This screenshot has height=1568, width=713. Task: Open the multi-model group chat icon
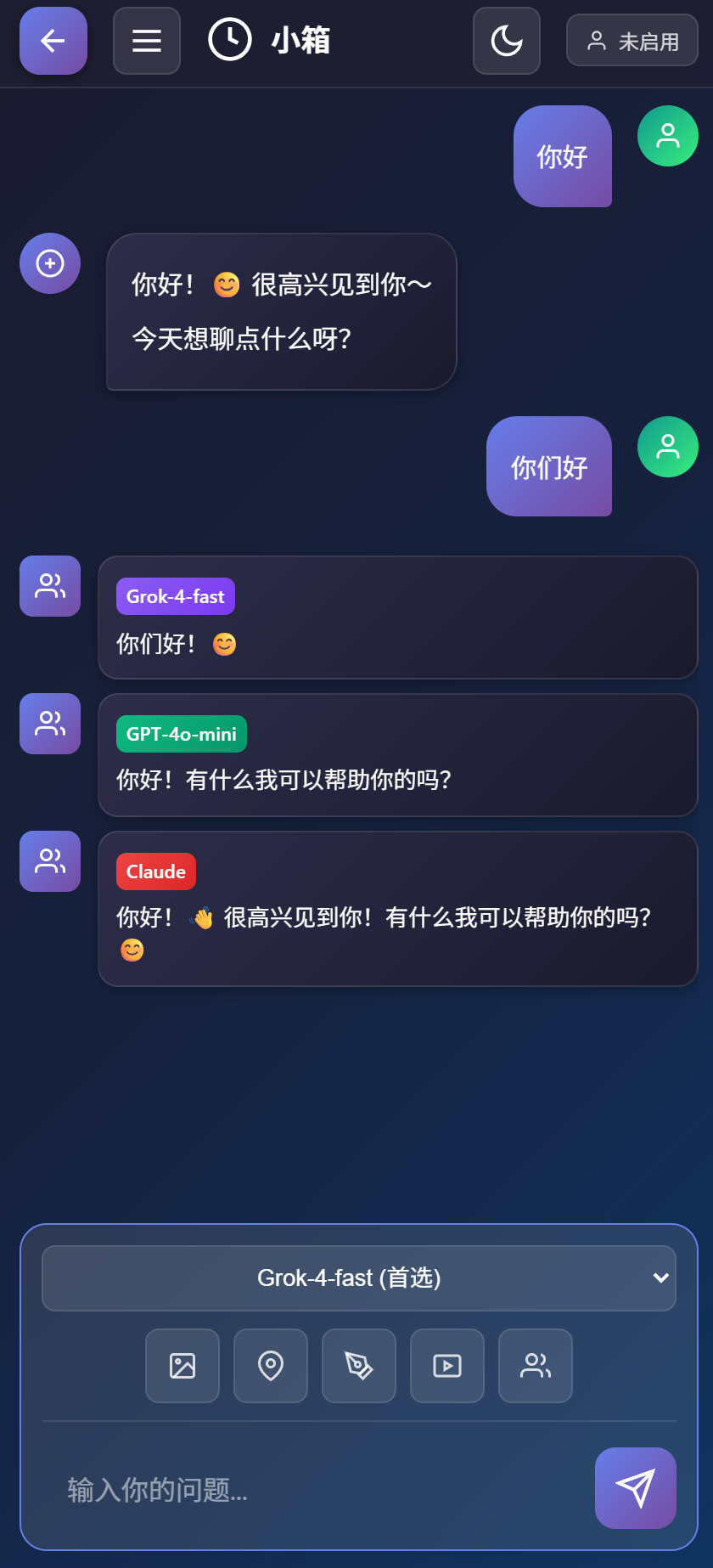535,1366
